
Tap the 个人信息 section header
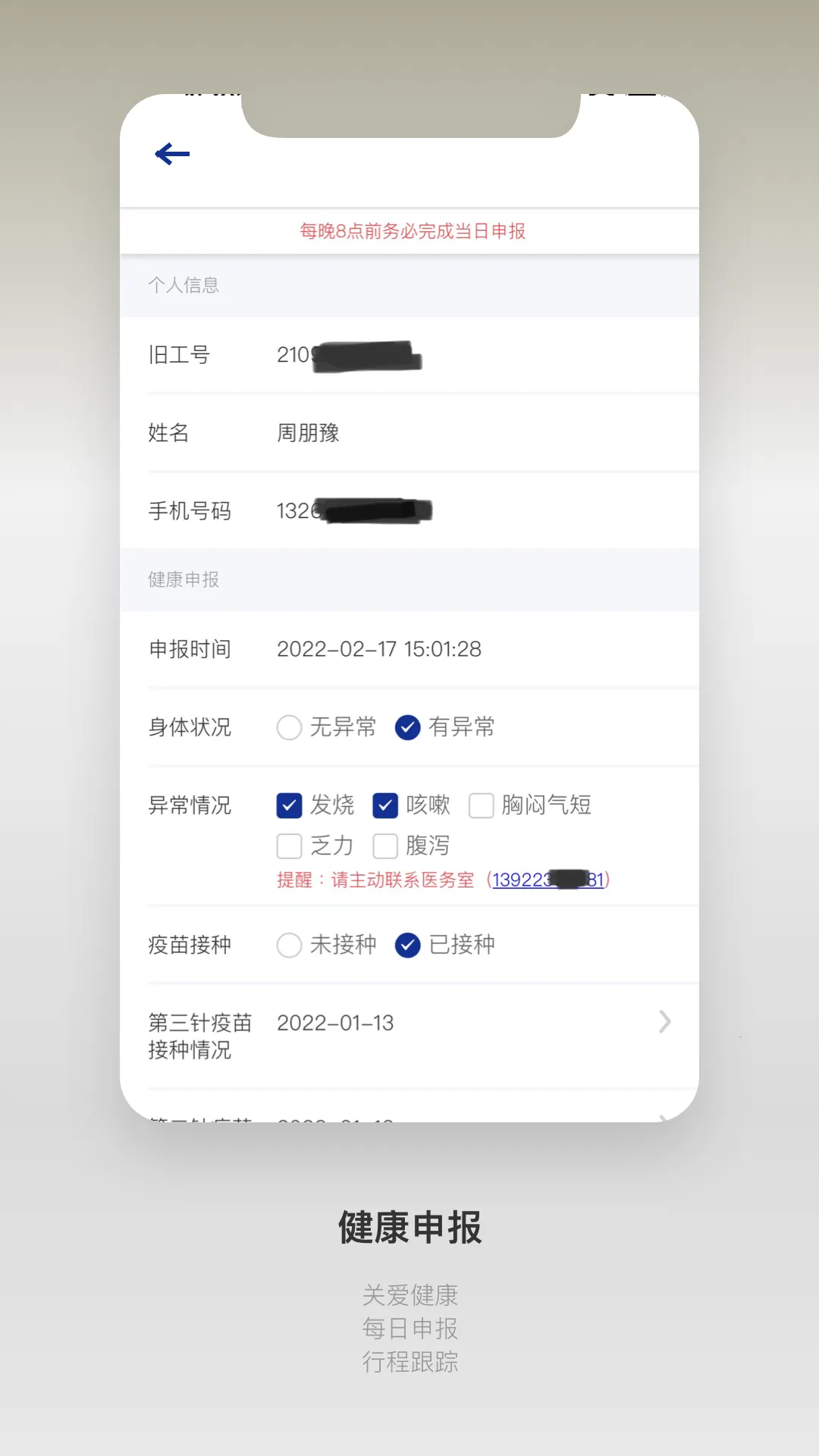pos(182,286)
